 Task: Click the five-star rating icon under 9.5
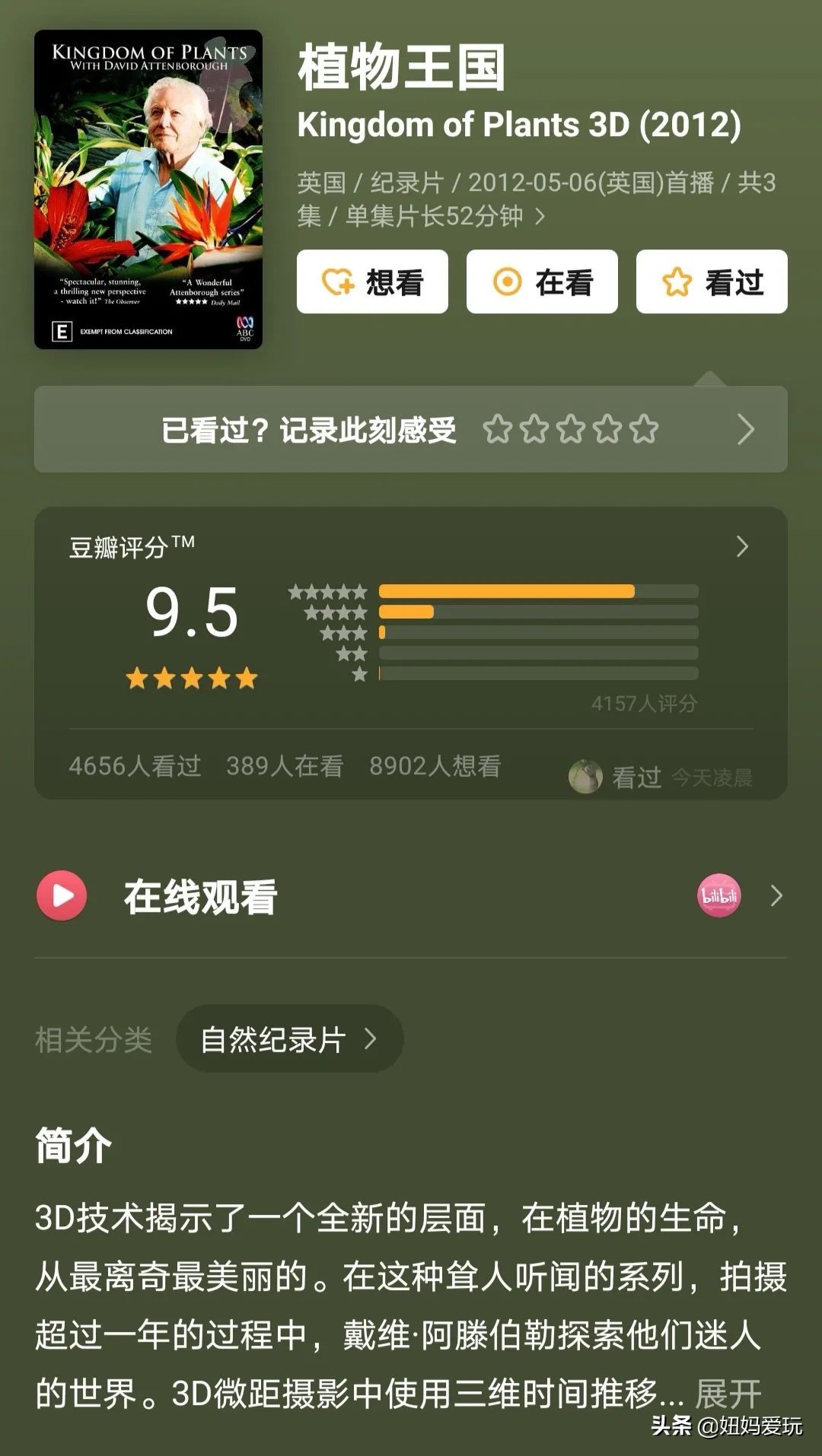point(191,676)
